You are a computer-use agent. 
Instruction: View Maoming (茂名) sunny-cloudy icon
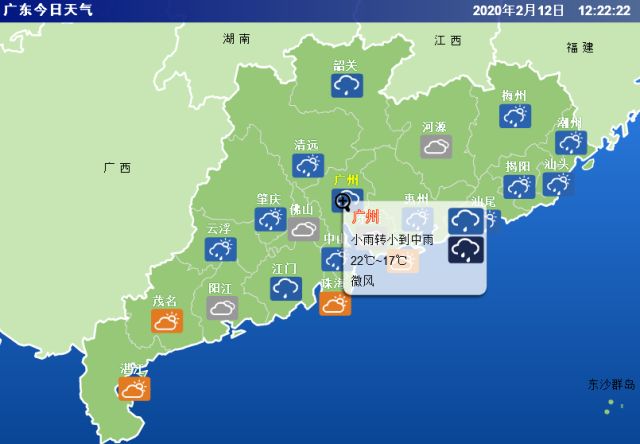(166, 321)
